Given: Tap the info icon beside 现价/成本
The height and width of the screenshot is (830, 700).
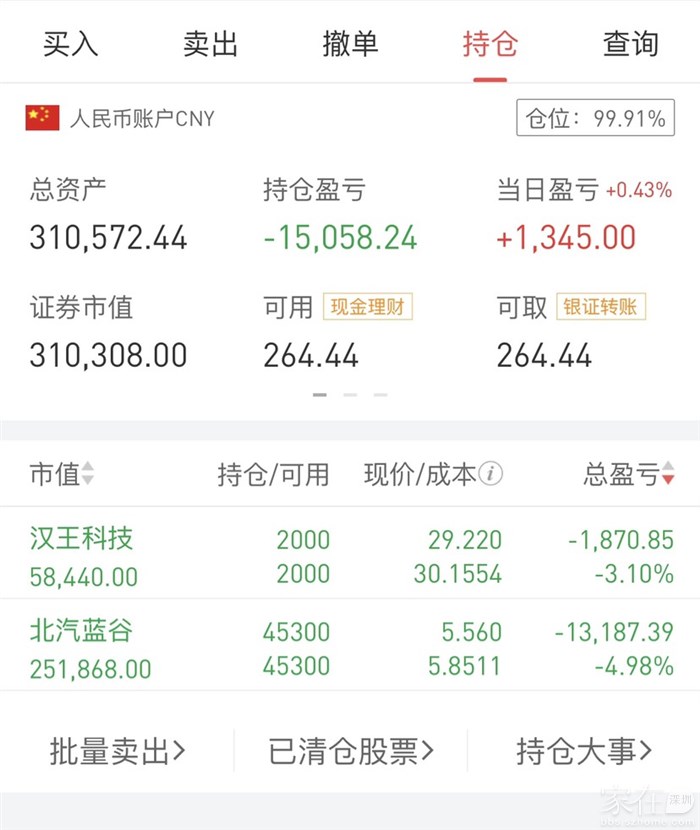Looking at the screenshot, I should [490, 474].
